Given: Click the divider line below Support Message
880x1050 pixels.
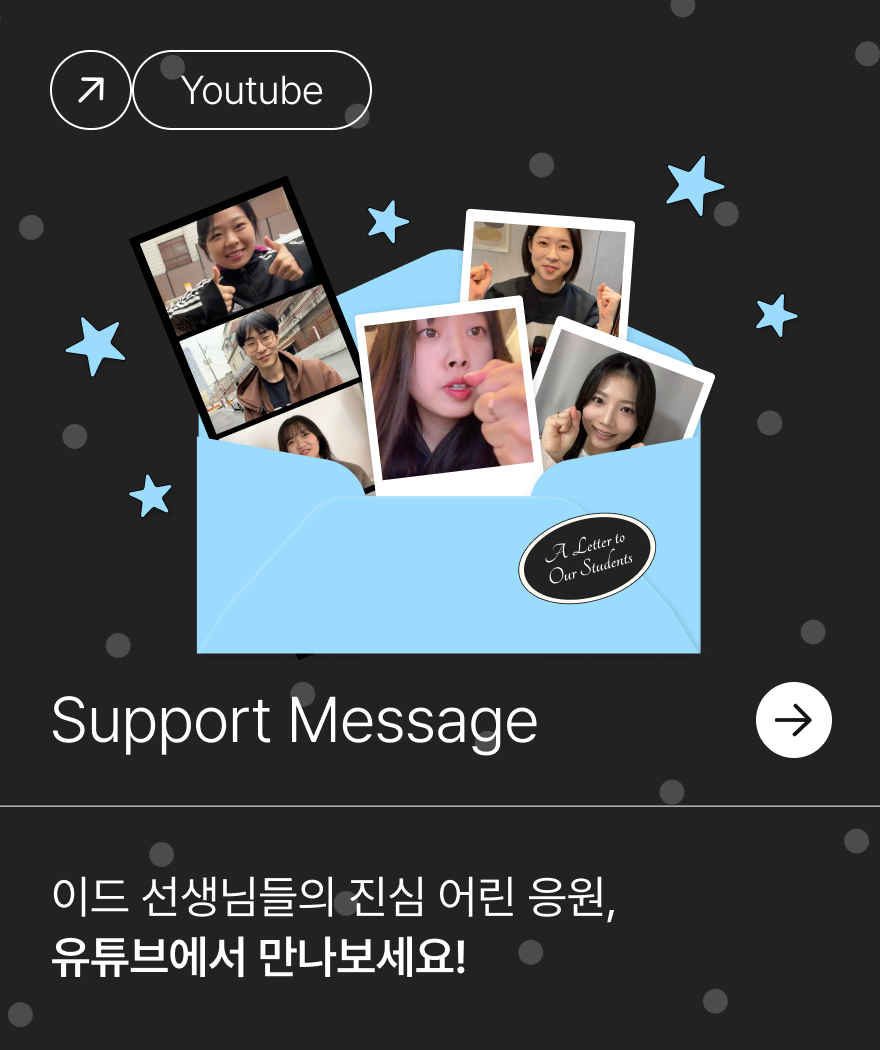Looking at the screenshot, I should (440, 801).
